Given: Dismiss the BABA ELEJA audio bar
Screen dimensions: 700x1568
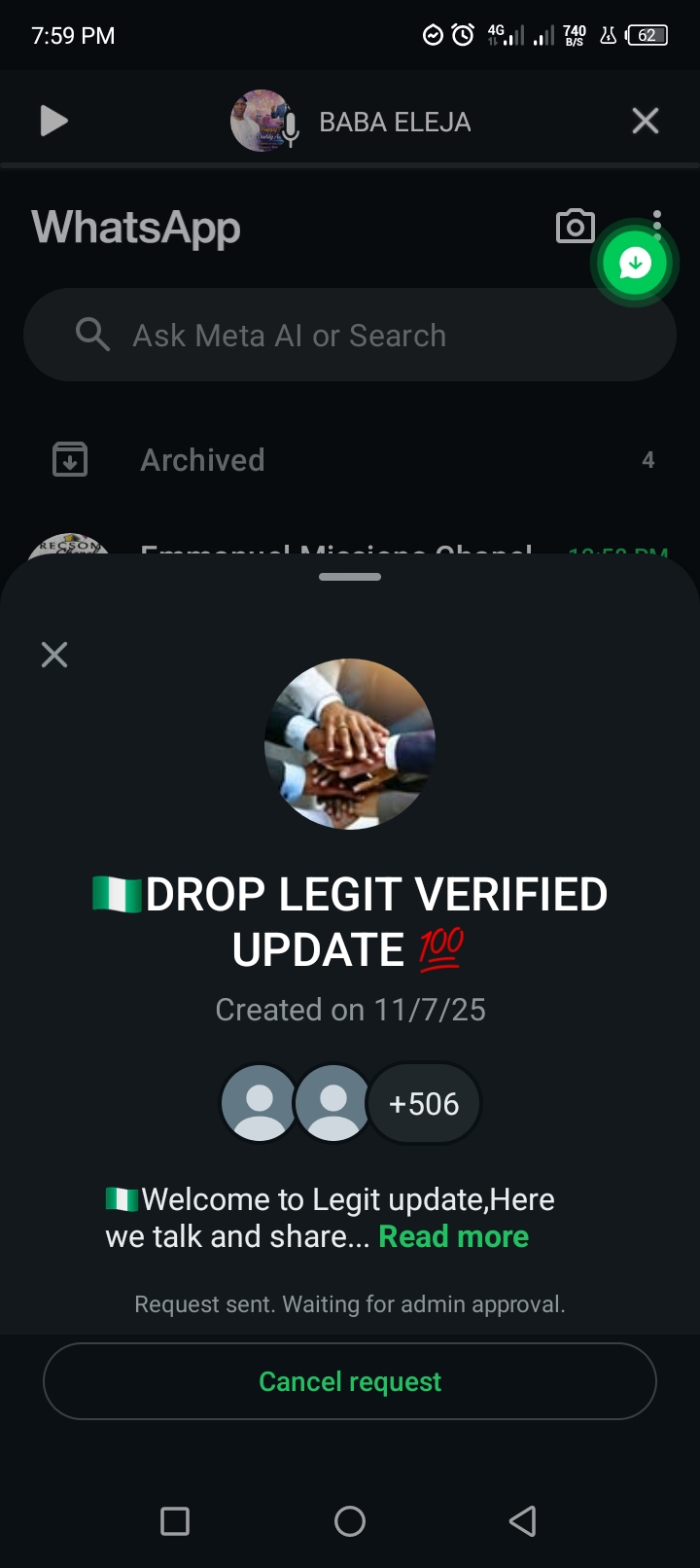Looking at the screenshot, I should coord(645,122).
